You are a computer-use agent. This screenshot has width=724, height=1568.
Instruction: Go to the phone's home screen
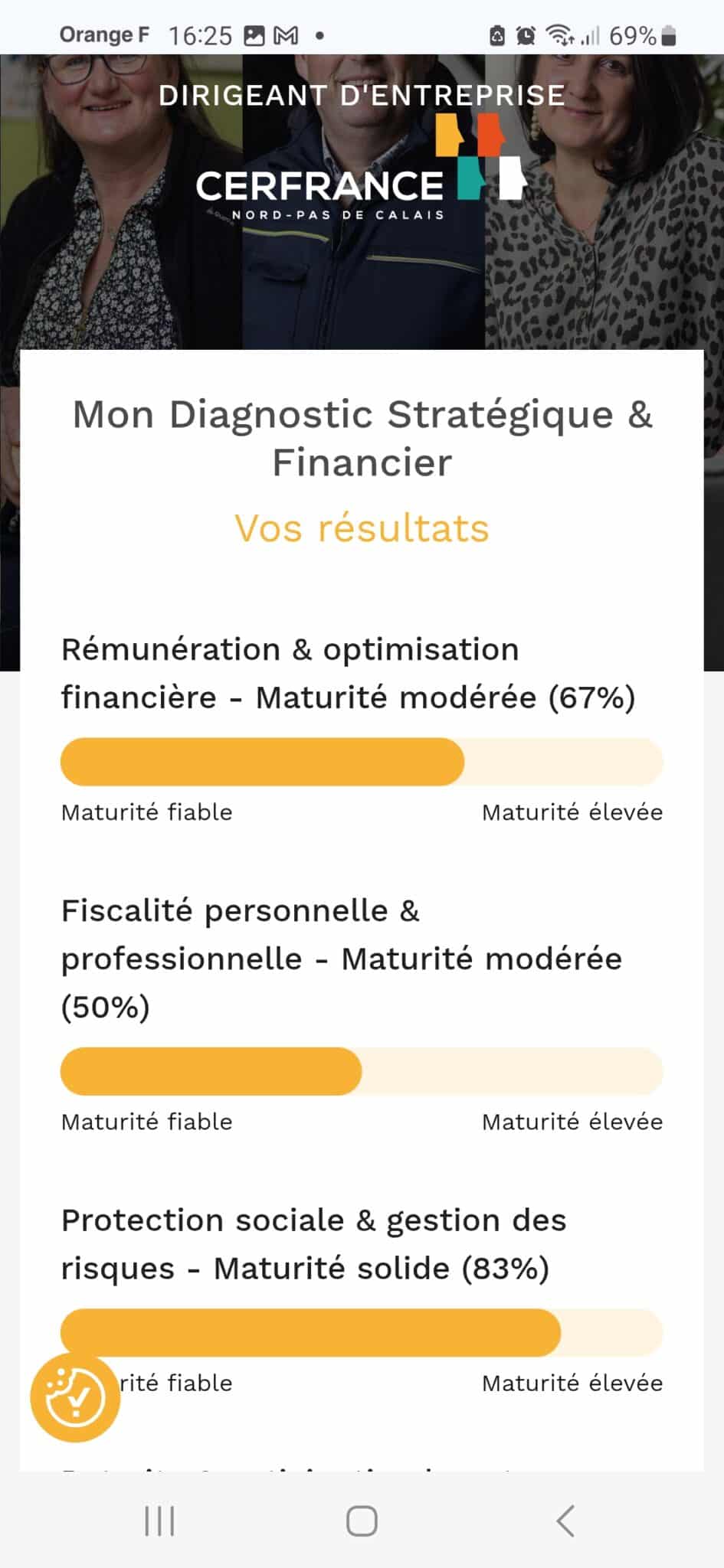tap(362, 1521)
